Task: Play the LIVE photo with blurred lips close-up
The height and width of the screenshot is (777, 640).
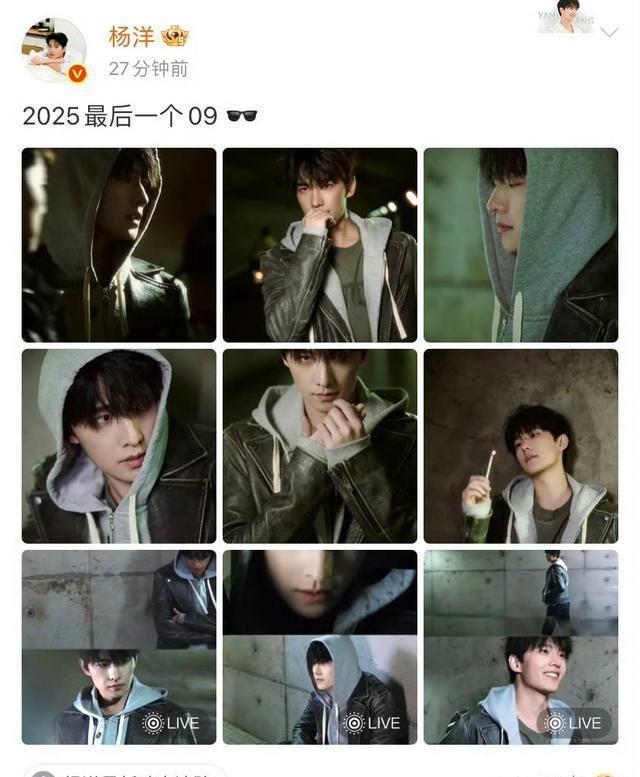Action: (x=320, y=647)
